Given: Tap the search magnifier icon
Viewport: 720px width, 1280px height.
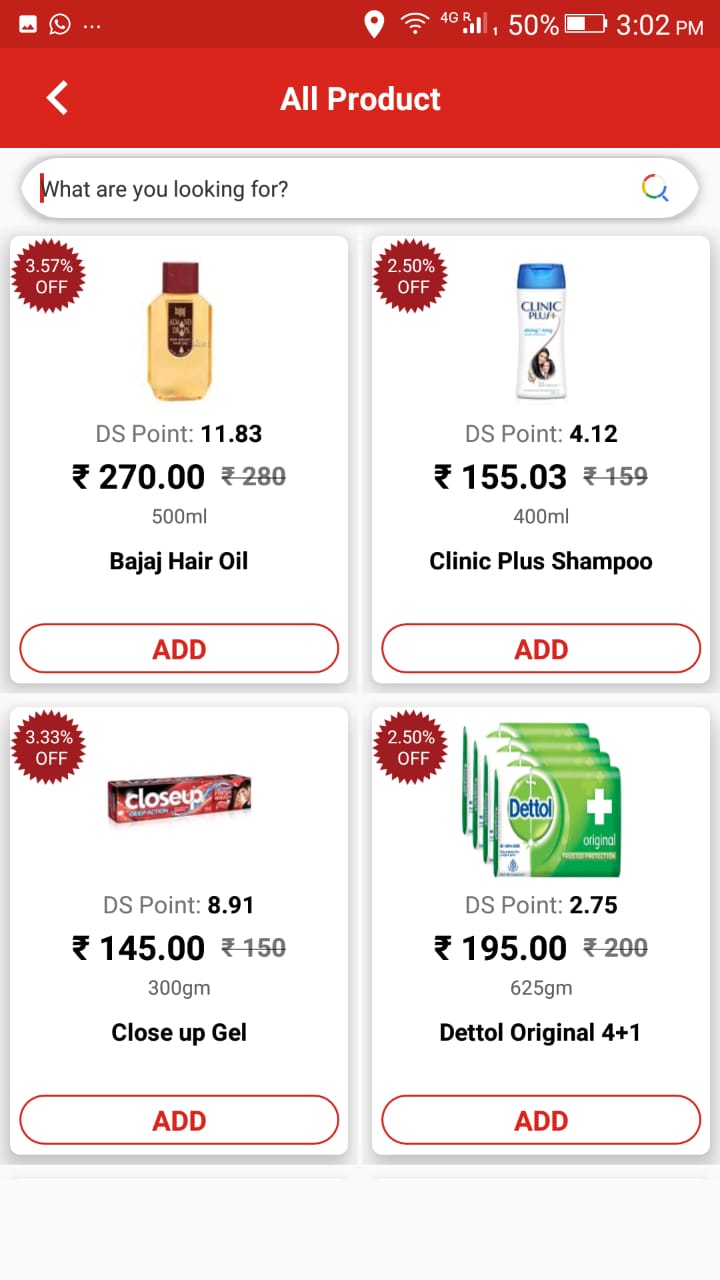Looking at the screenshot, I should pos(655,188).
